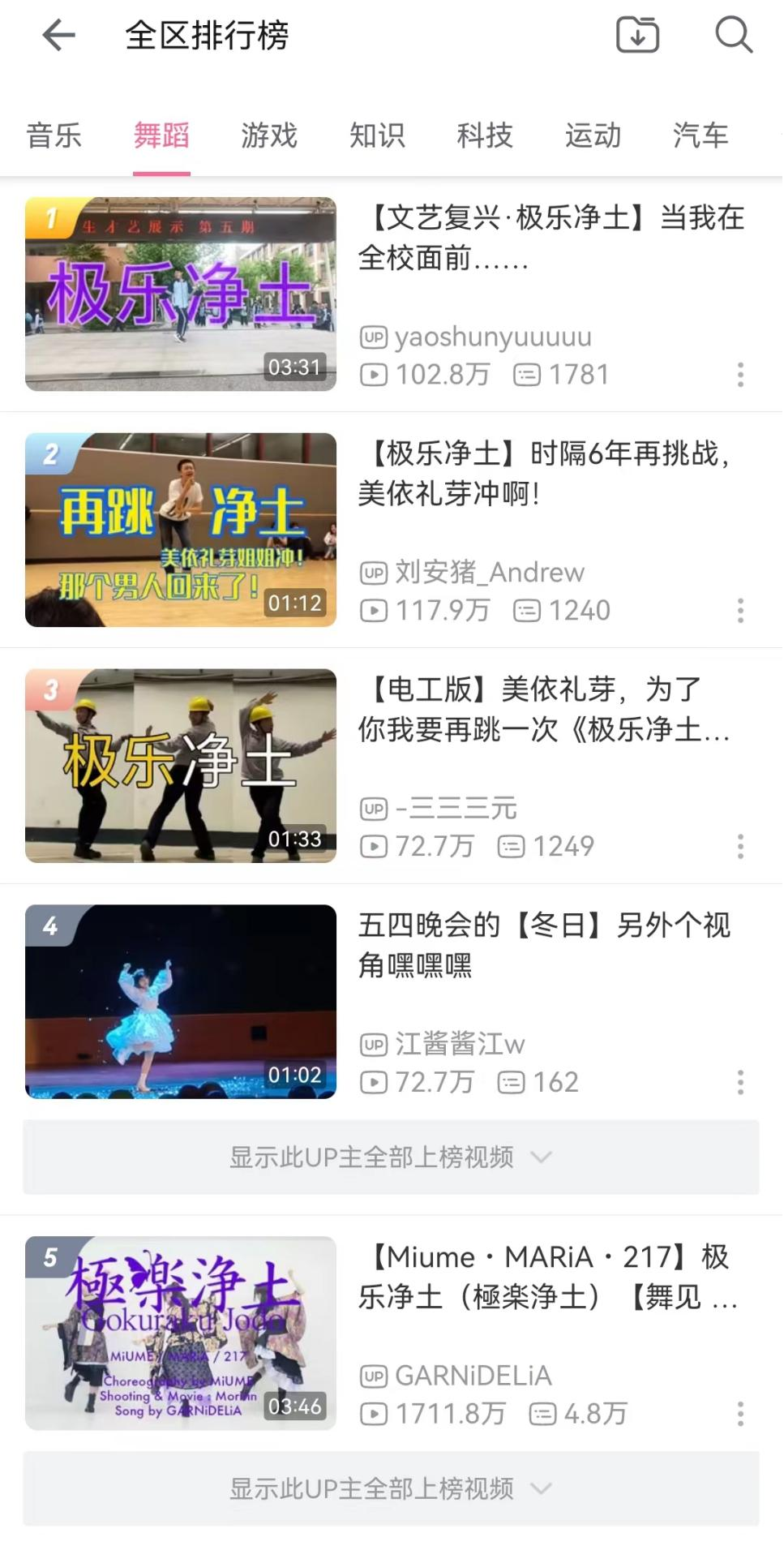Open the GARNiDELiA 极乐净土 video

181,1333
